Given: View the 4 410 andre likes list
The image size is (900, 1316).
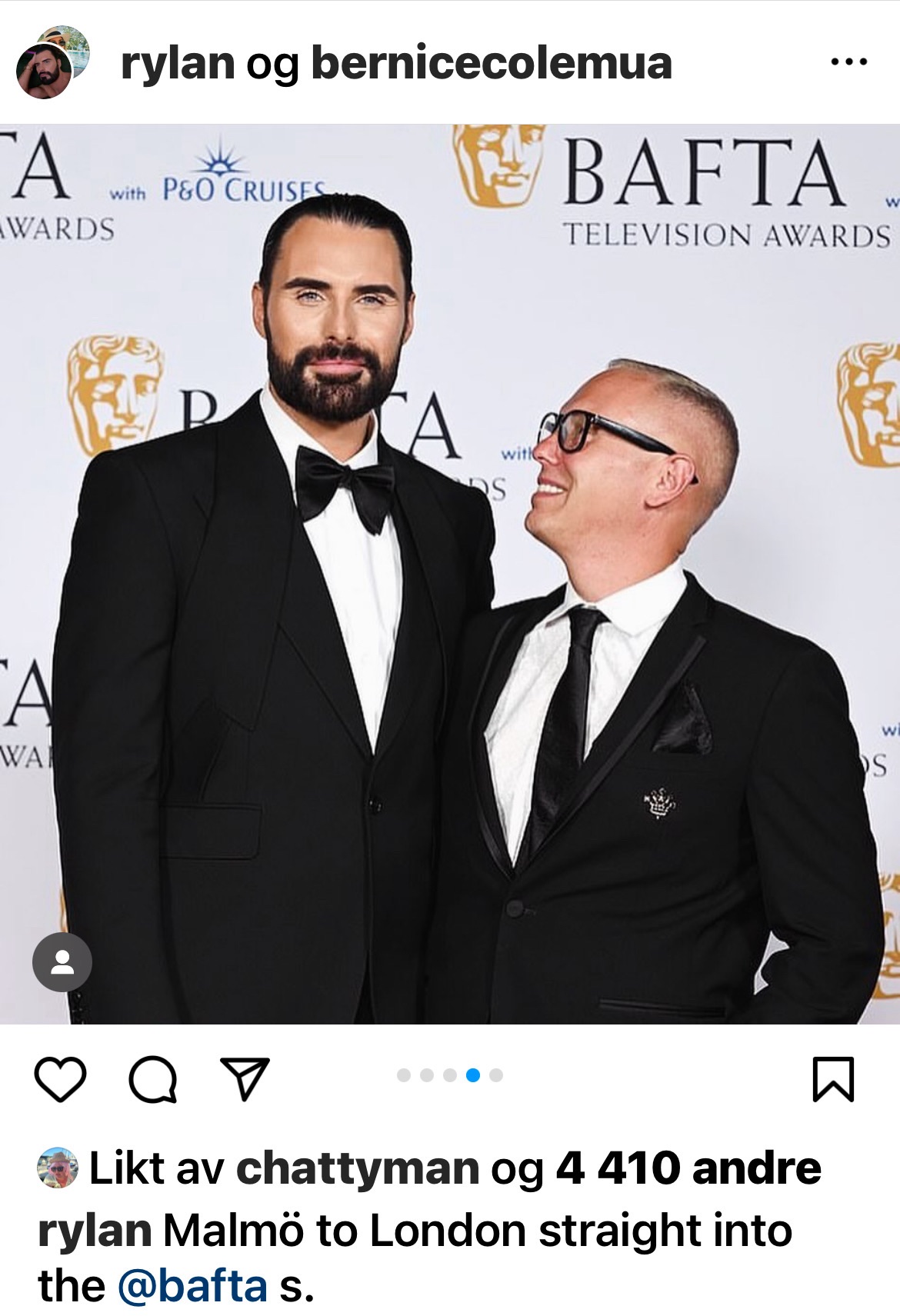Looking at the screenshot, I should click(x=688, y=1168).
